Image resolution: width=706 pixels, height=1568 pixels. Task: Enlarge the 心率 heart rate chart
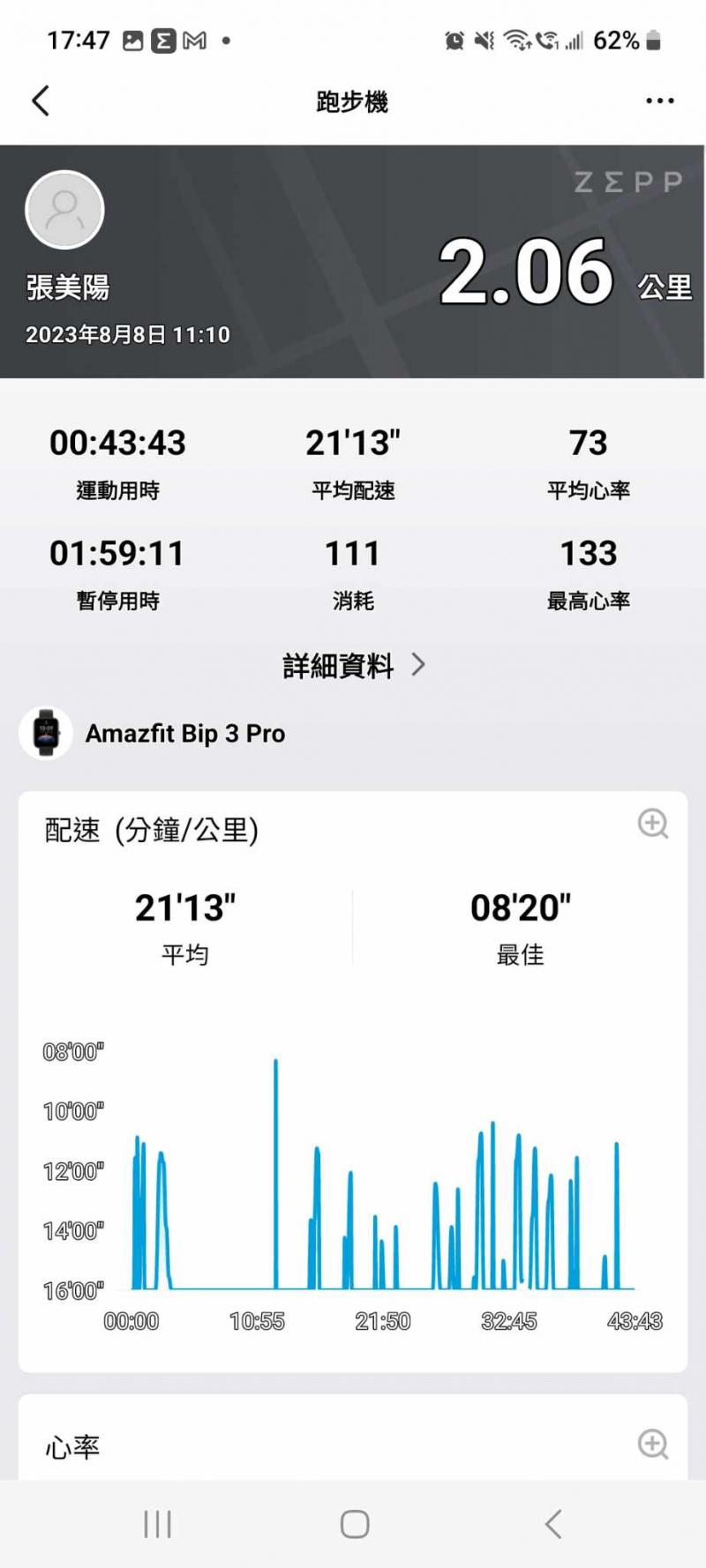(x=652, y=1444)
